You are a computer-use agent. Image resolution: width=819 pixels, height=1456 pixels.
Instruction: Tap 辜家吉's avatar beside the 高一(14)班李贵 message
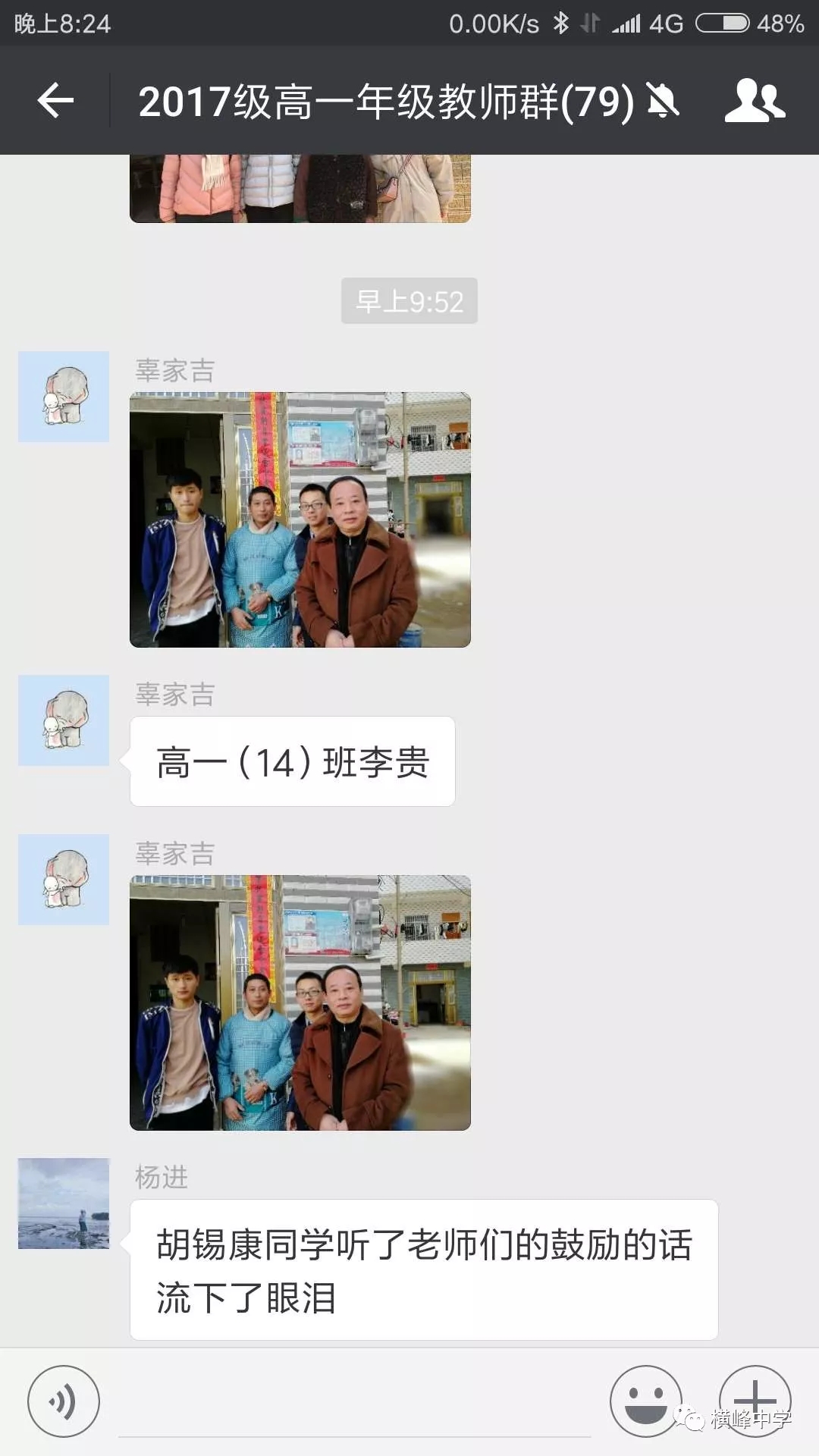click(64, 720)
